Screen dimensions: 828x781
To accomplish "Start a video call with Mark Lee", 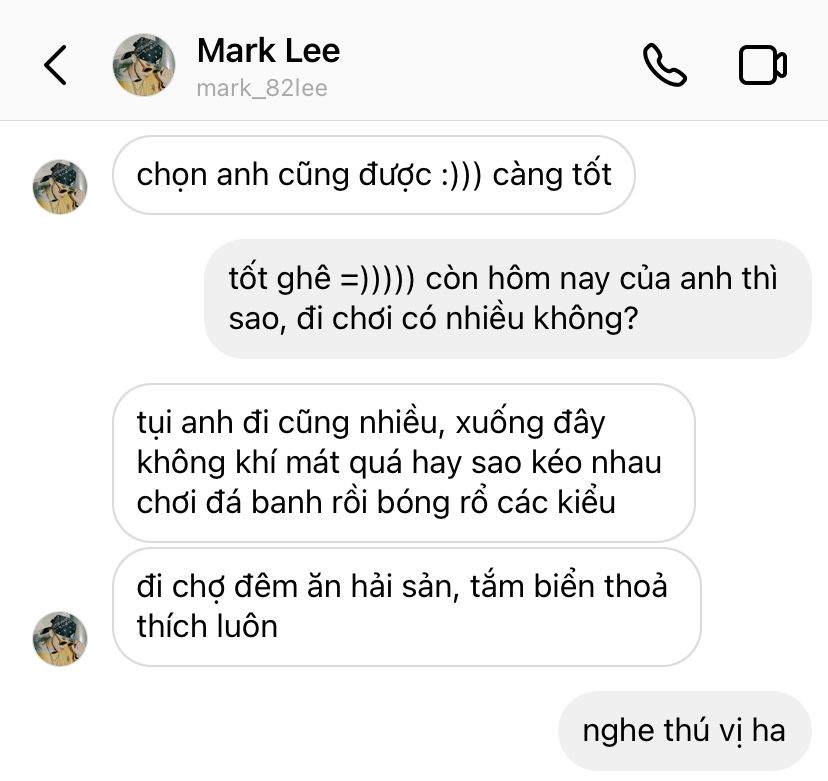I will pyautogui.click(x=762, y=65).
